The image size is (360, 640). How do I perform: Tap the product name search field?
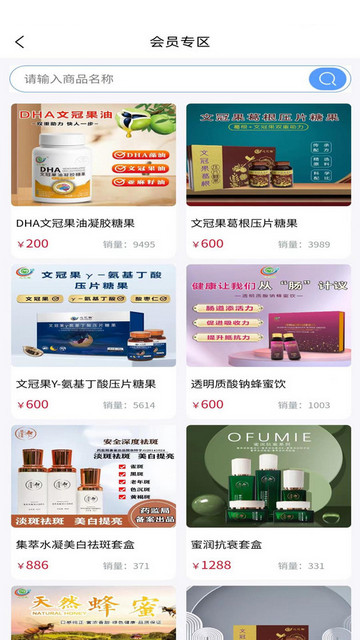pyautogui.click(x=159, y=79)
